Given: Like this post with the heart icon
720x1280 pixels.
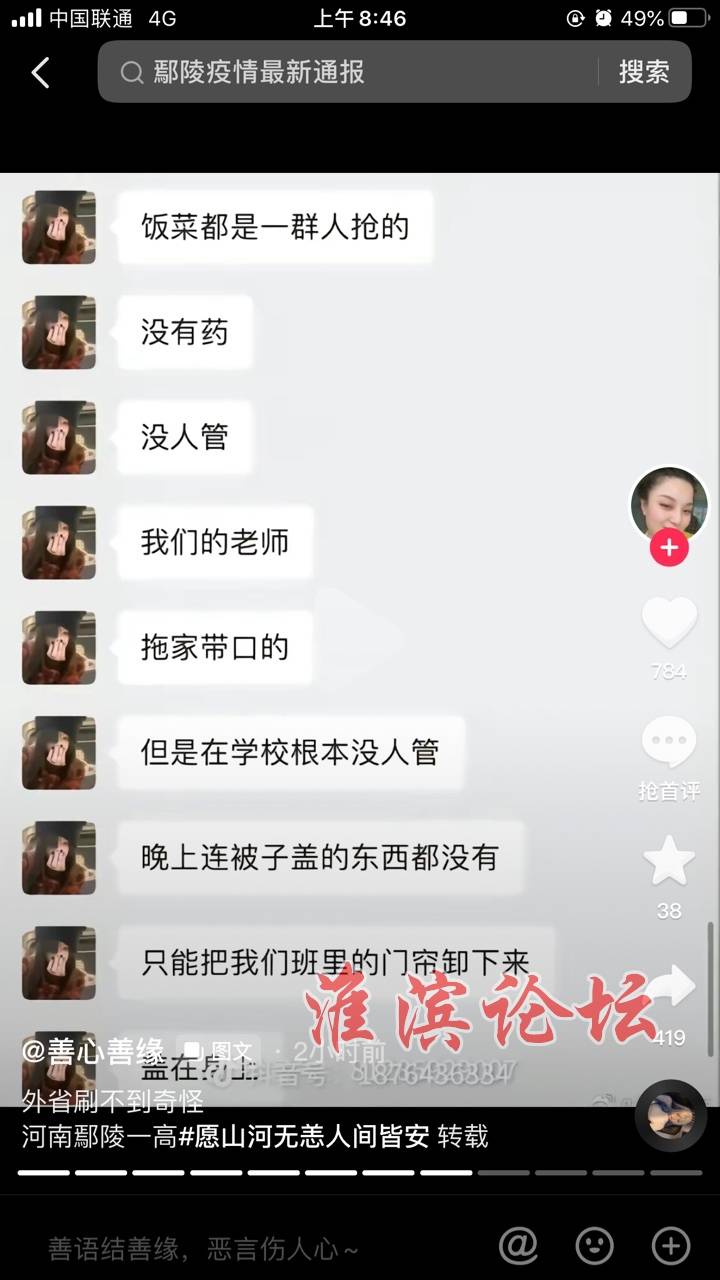Looking at the screenshot, I should [668, 622].
